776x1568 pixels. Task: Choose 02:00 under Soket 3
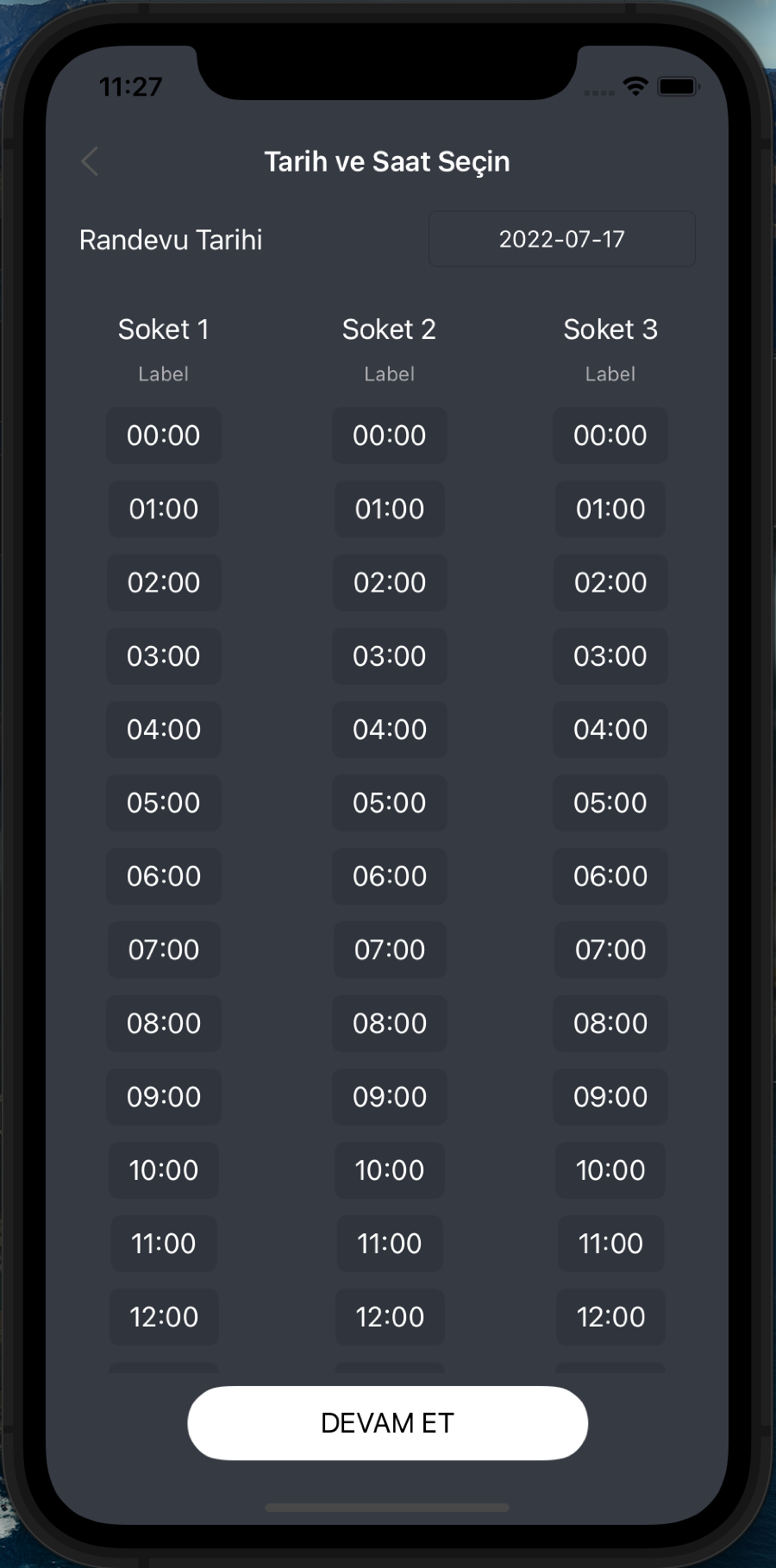(x=610, y=583)
